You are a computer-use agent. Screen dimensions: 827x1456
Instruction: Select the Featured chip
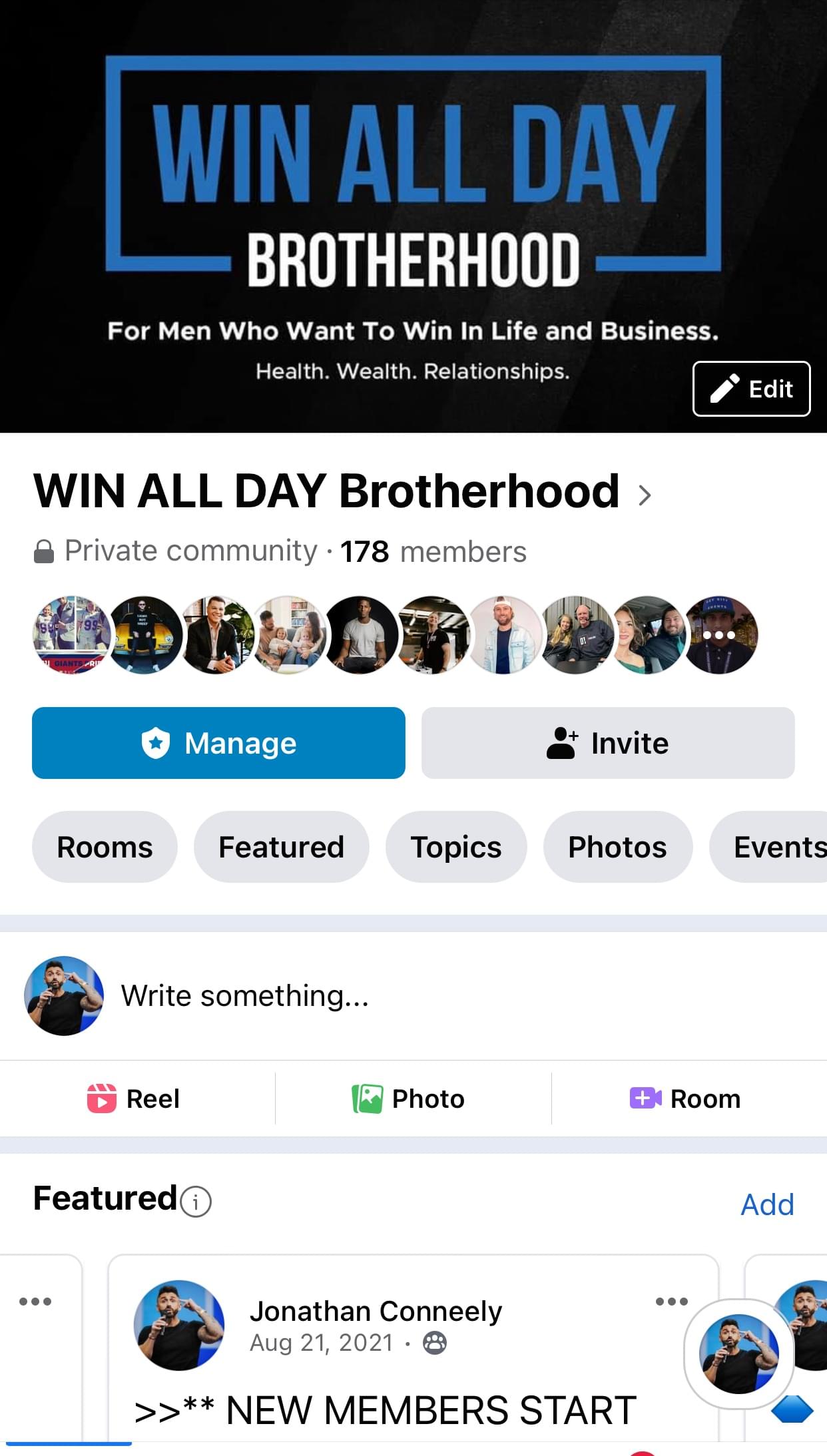click(281, 847)
